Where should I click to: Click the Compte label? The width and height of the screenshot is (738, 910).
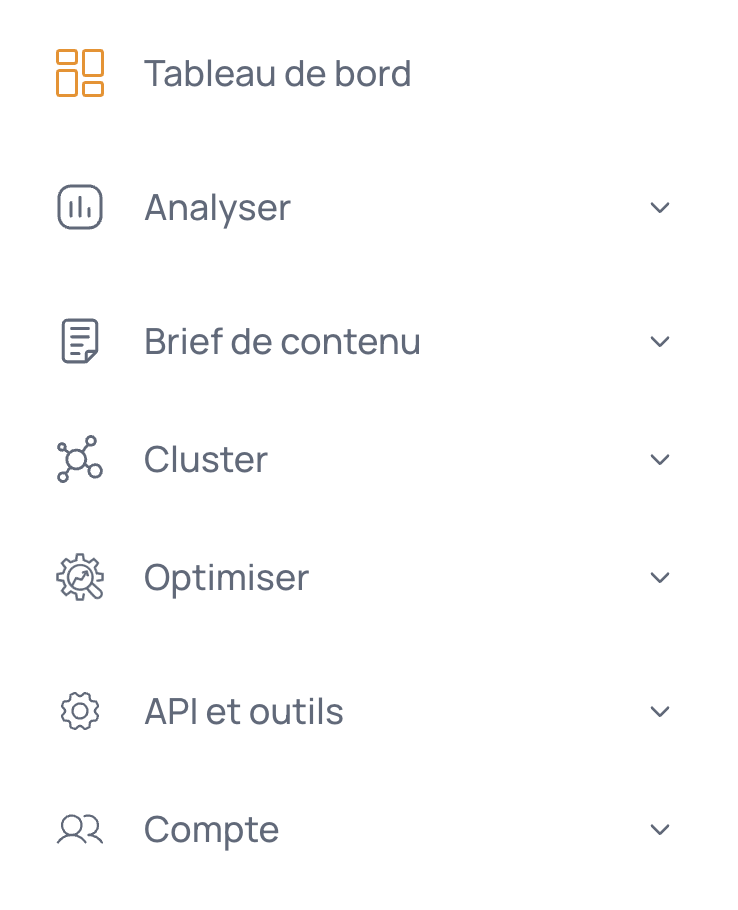point(211,829)
